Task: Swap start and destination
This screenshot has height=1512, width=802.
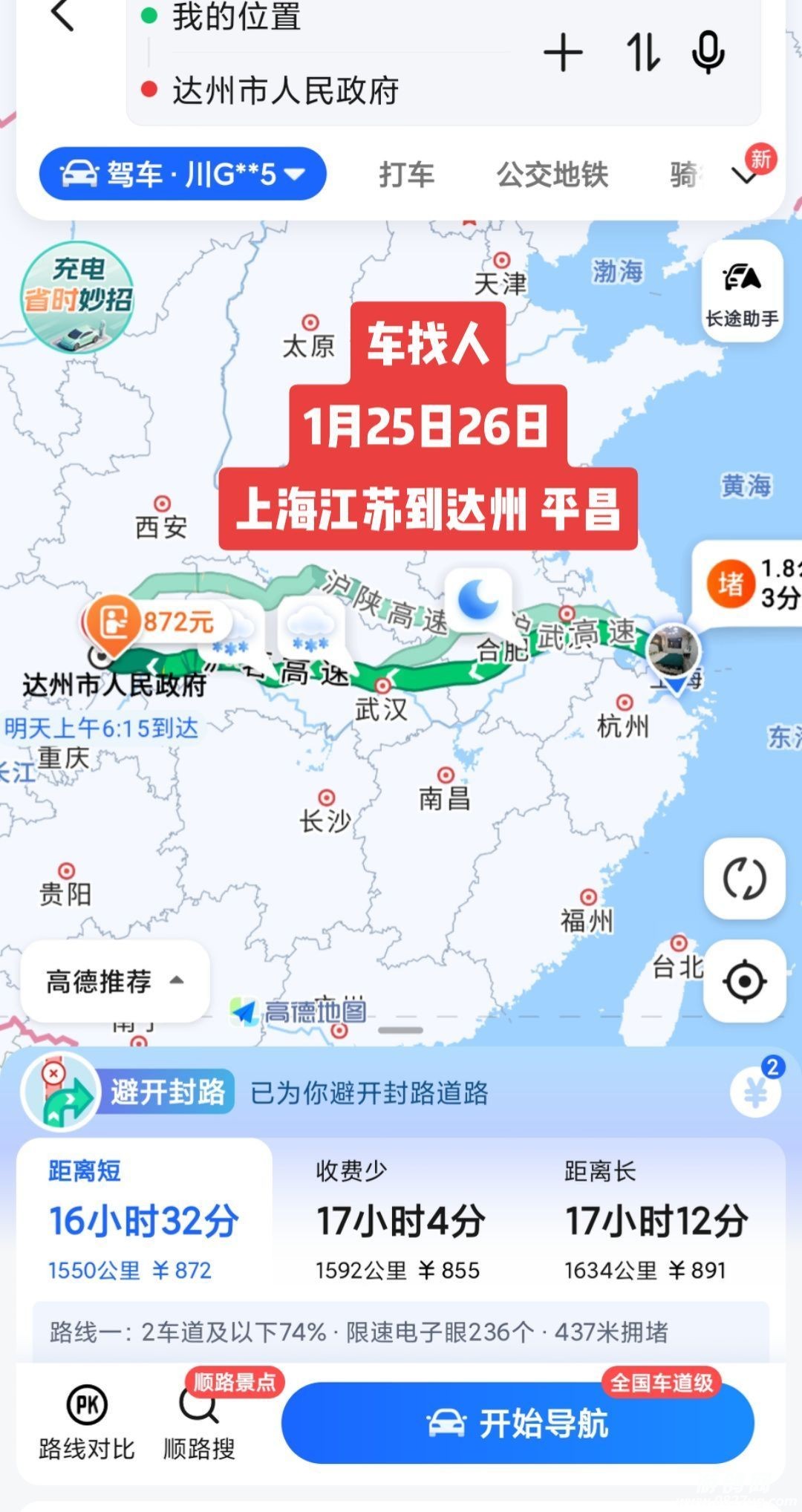Action: coord(642,53)
